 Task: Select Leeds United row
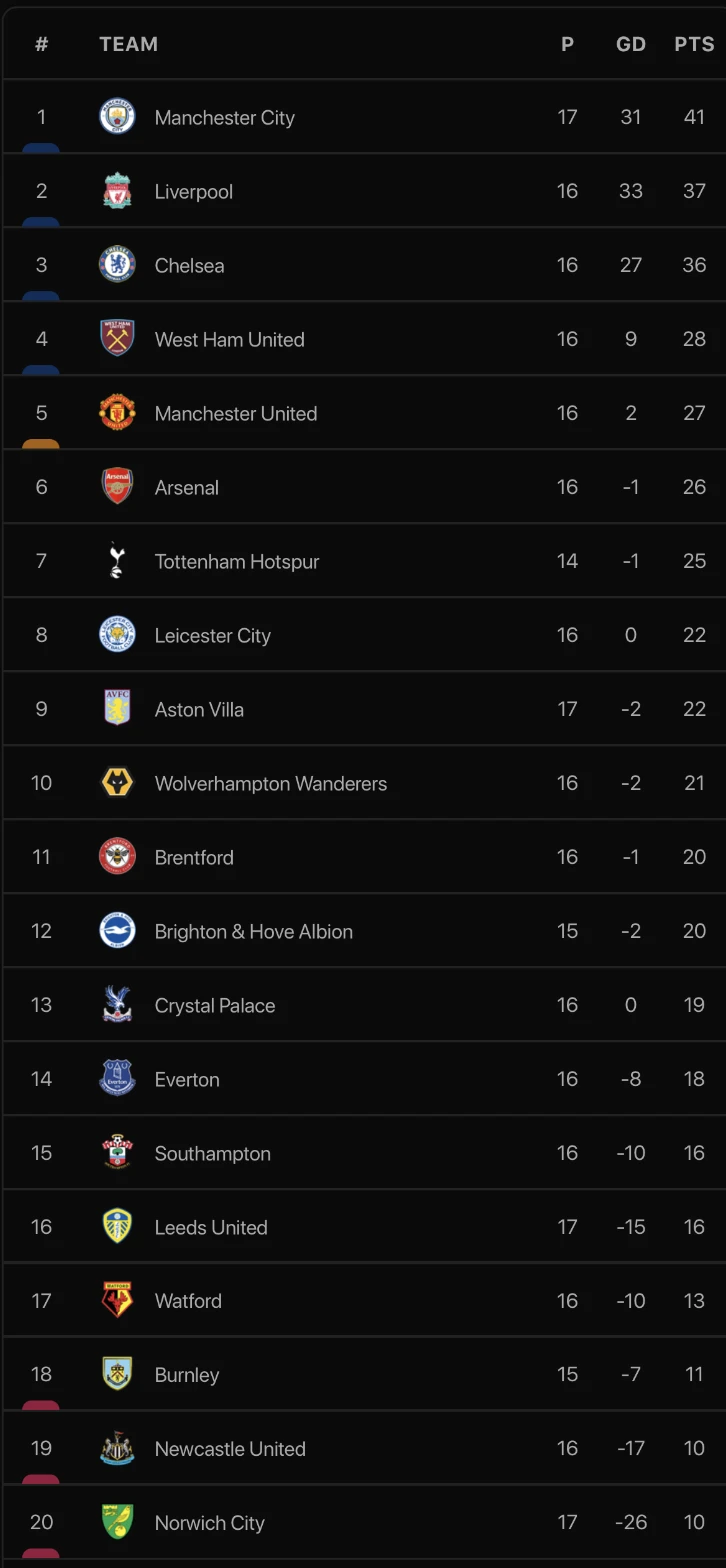pos(210,1227)
